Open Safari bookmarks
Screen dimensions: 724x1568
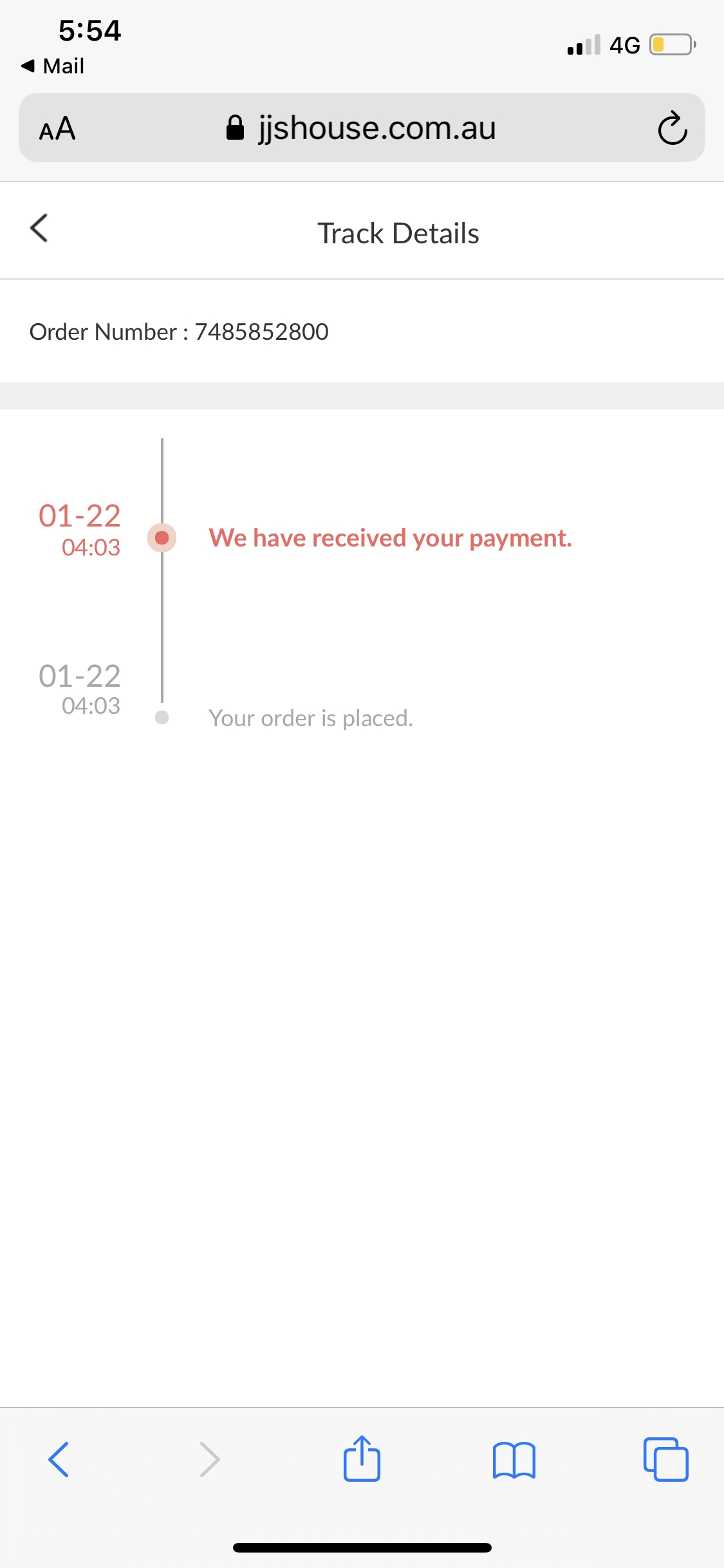point(514,1459)
